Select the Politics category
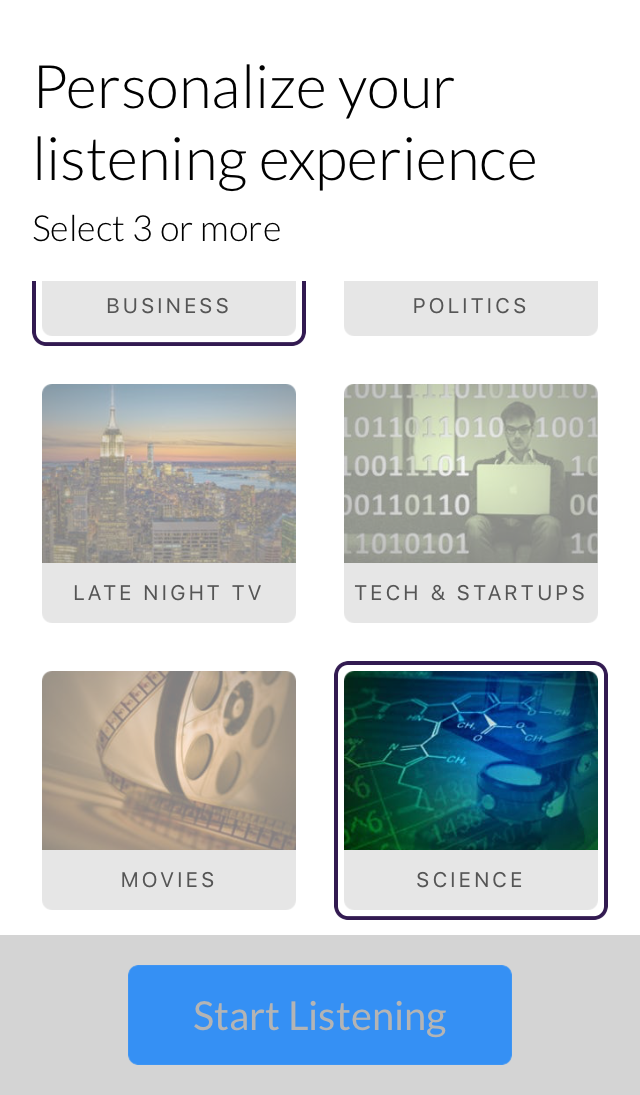This screenshot has width=640, height=1095. pyautogui.click(x=470, y=308)
